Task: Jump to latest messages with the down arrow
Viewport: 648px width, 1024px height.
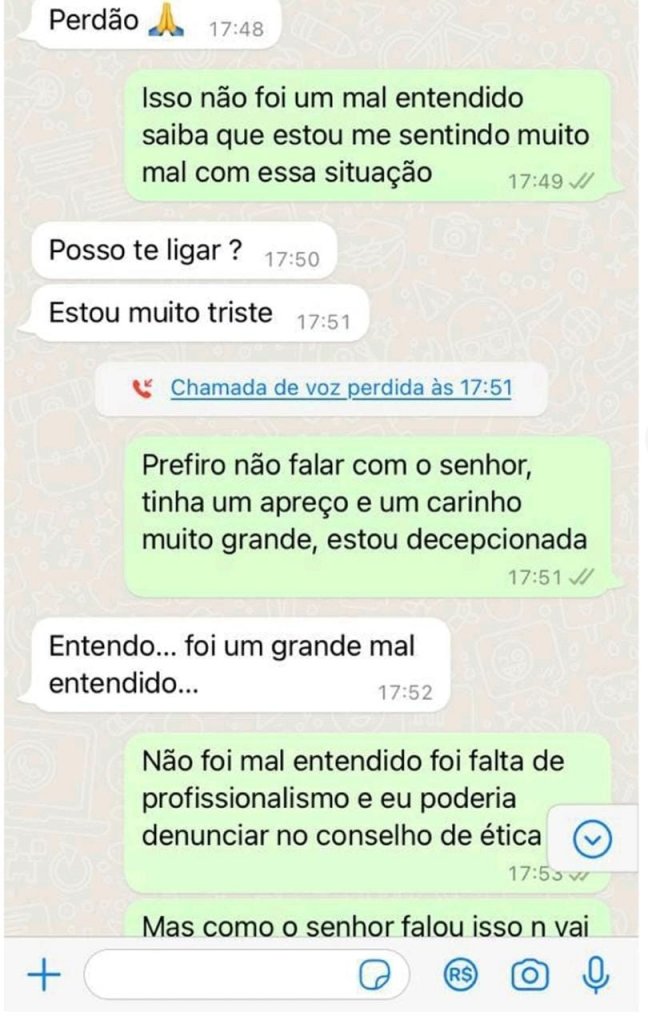Action: coord(592,840)
